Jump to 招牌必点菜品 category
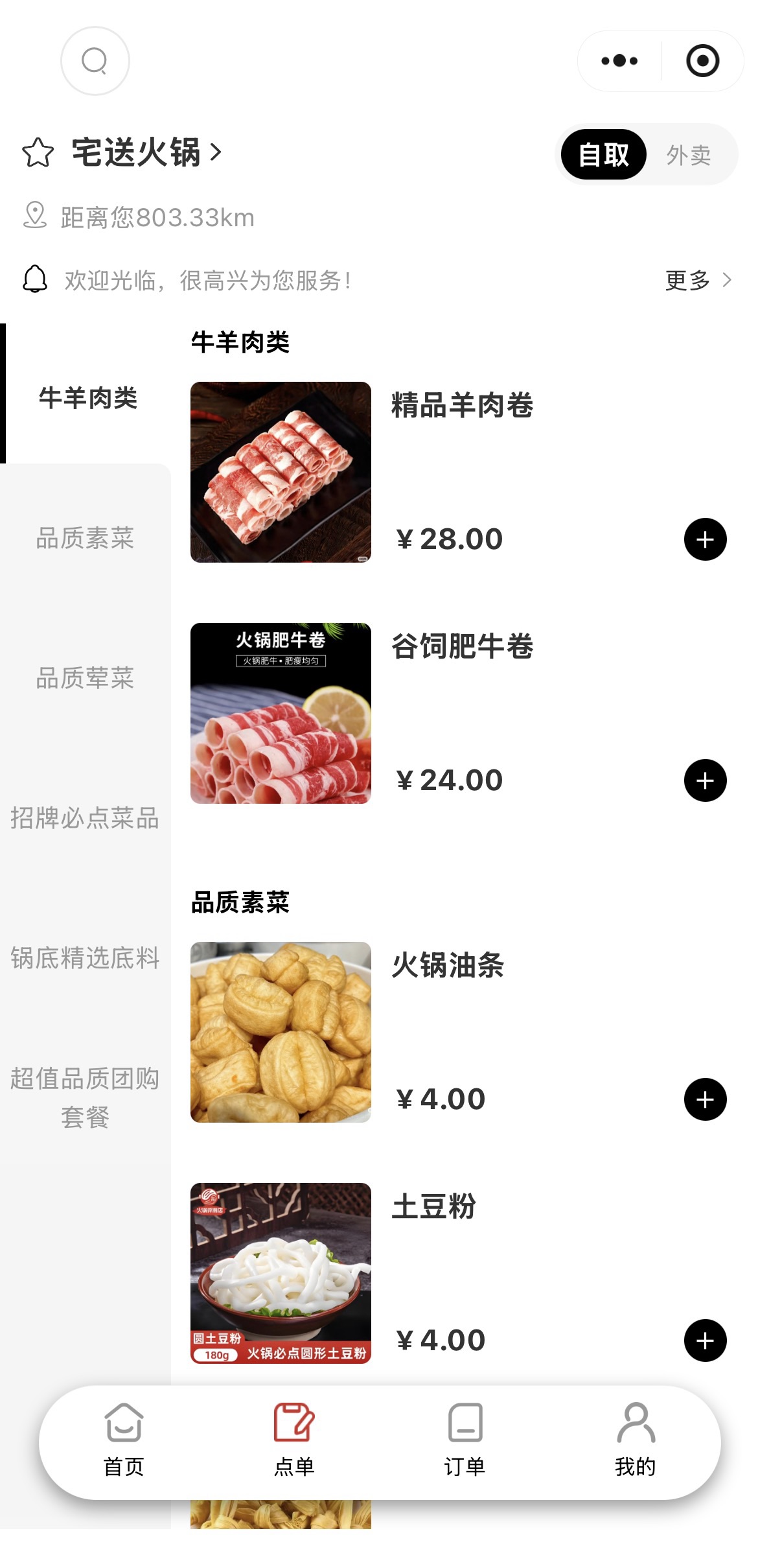Image resolution: width=758 pixels, height=1568 pixels. [85, 818]
